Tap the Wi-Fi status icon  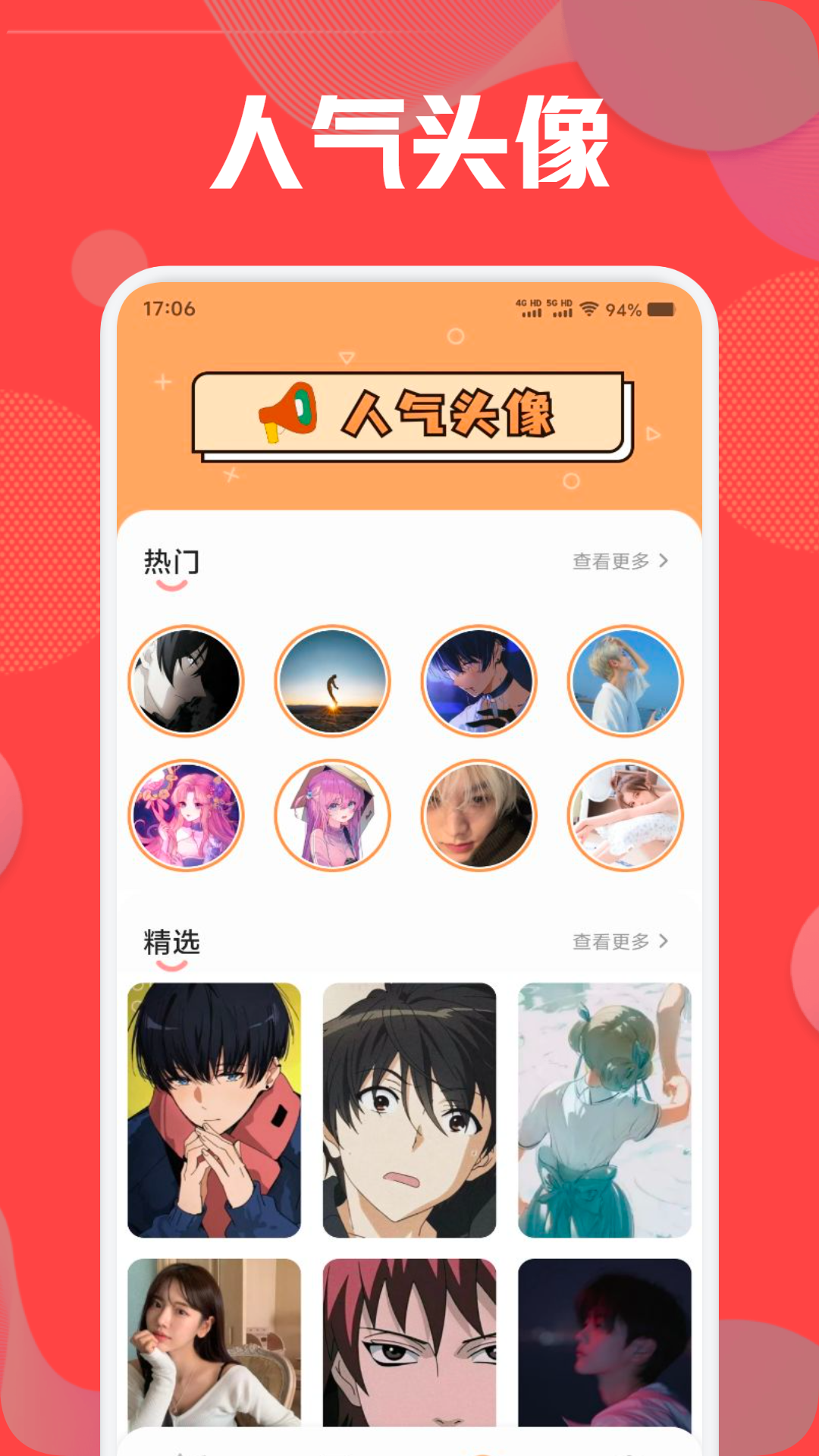[x=588, y=308]
